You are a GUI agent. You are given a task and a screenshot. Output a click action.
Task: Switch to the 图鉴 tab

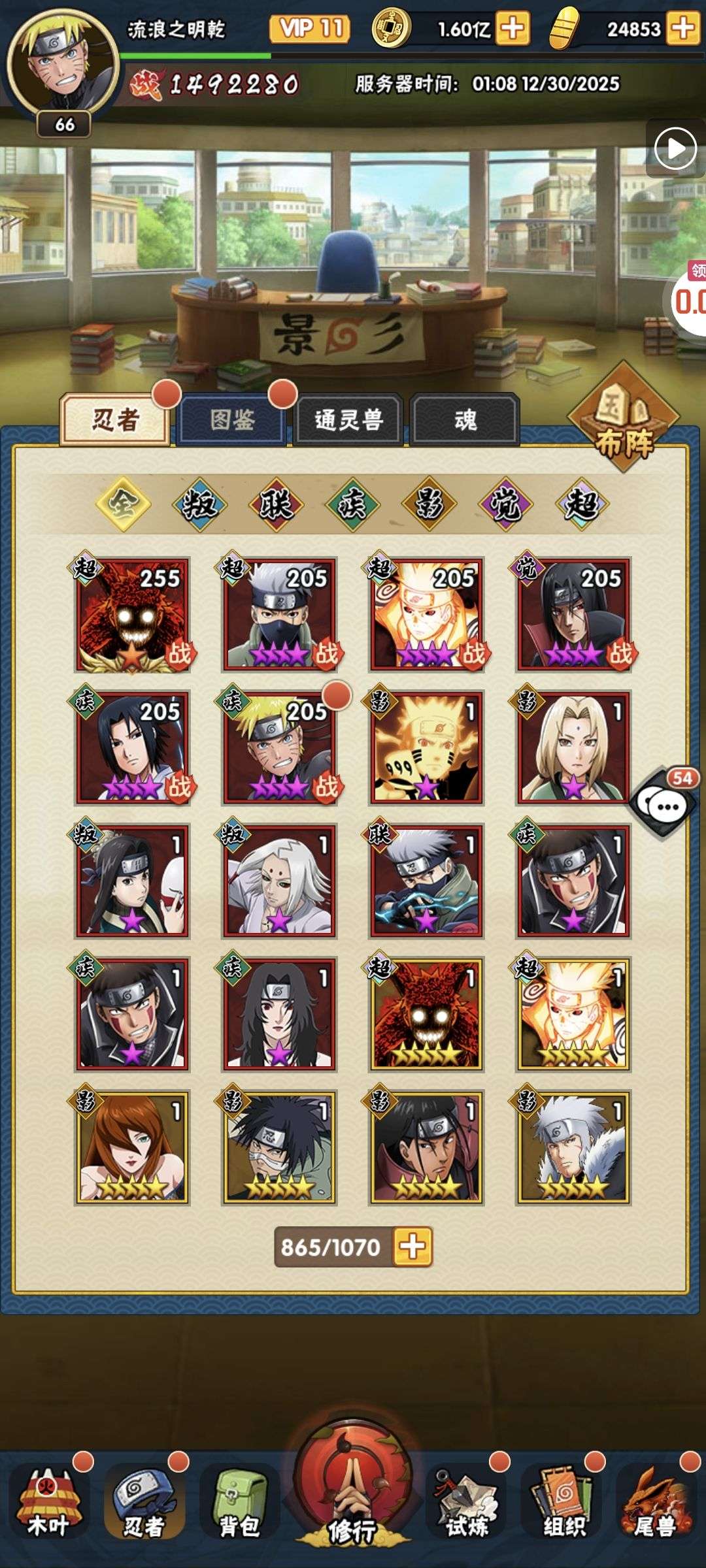click(x=232, y=419)
